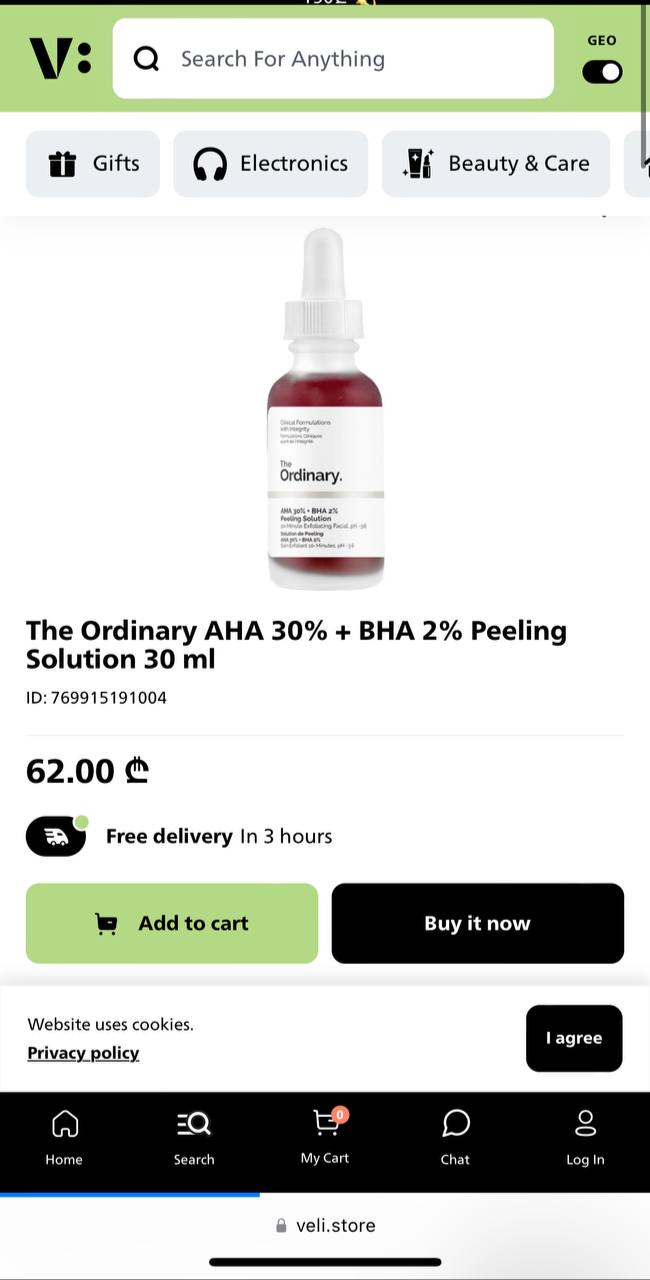The image size is (650, 1280).
Task: Go to Log In tab
Action: [x=585, y=1138]
